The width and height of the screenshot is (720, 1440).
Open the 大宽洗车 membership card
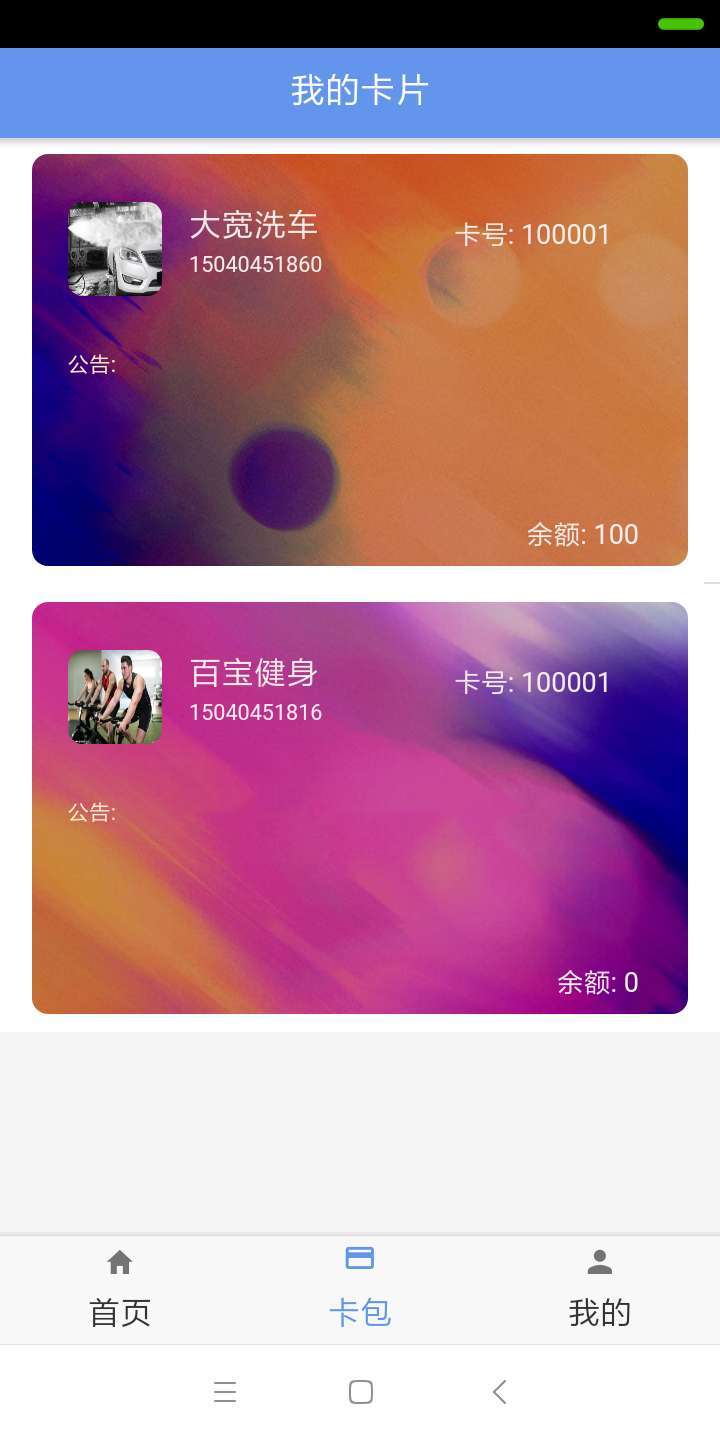360,360
